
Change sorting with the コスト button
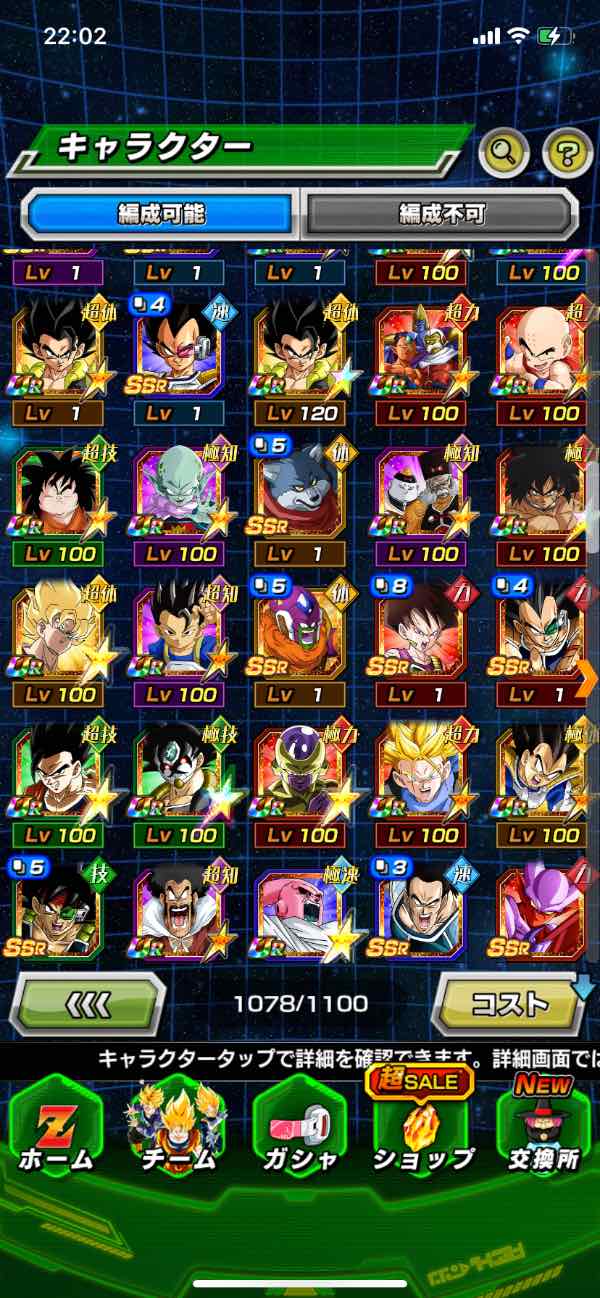[508, 1003]
